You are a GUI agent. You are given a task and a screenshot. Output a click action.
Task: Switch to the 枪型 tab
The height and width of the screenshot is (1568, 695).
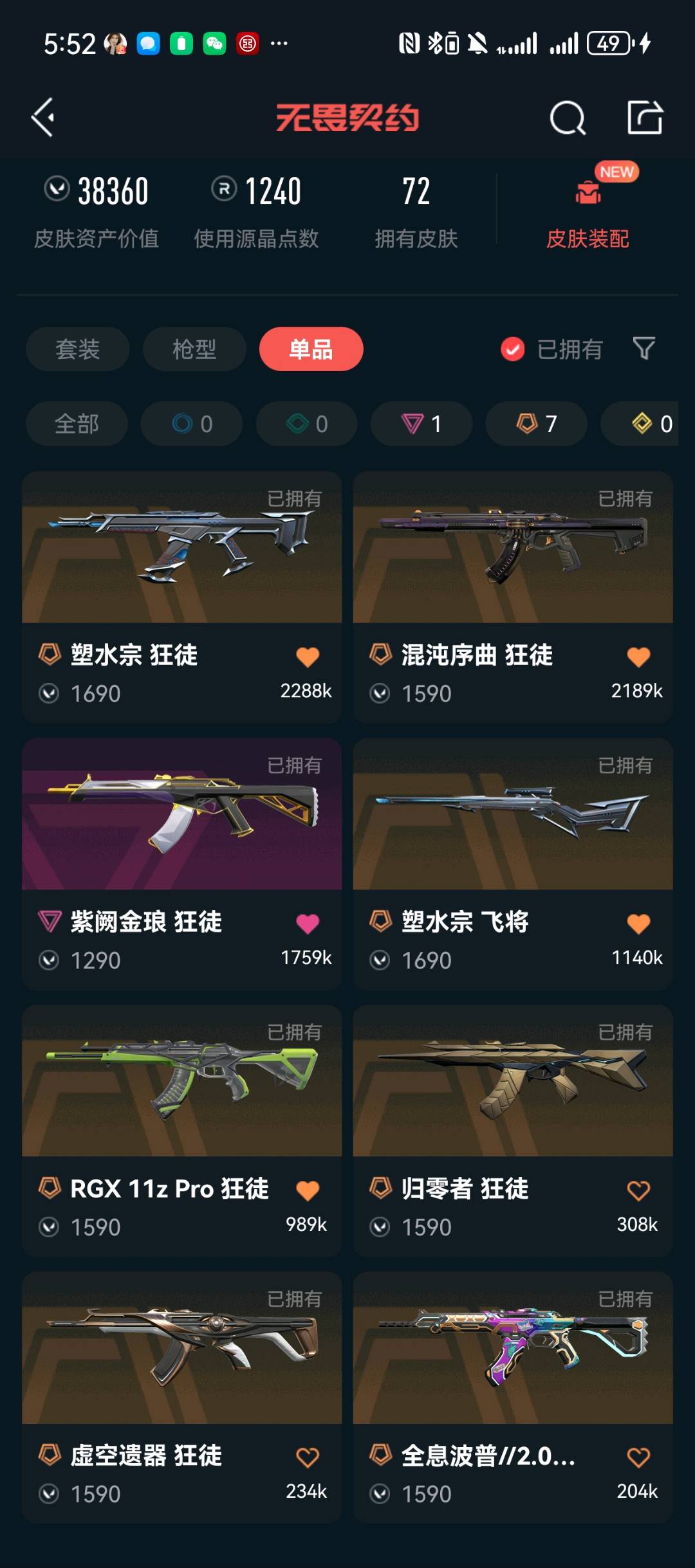pyautogui.click(x=194, y=349)
